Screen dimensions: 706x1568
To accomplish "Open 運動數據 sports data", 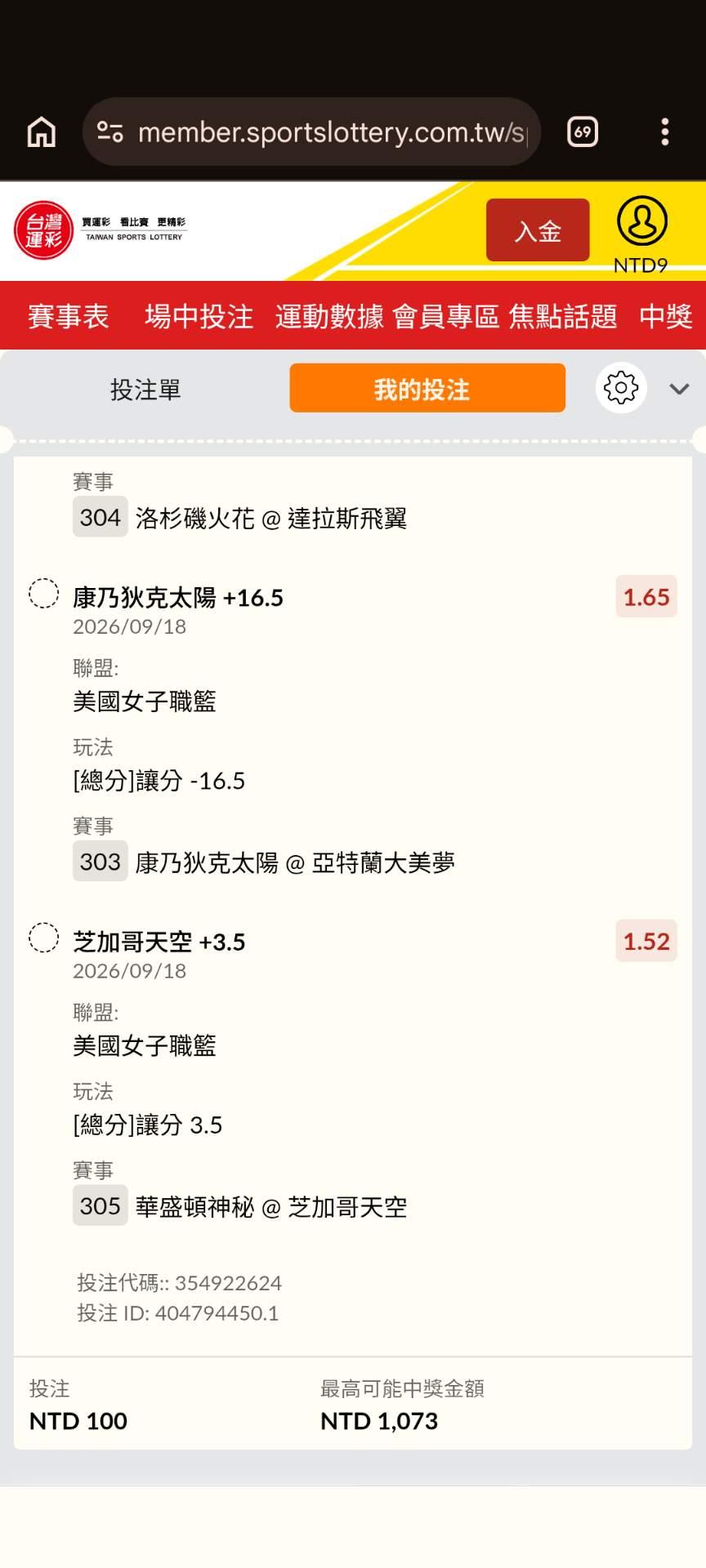I will click(329, 316).
